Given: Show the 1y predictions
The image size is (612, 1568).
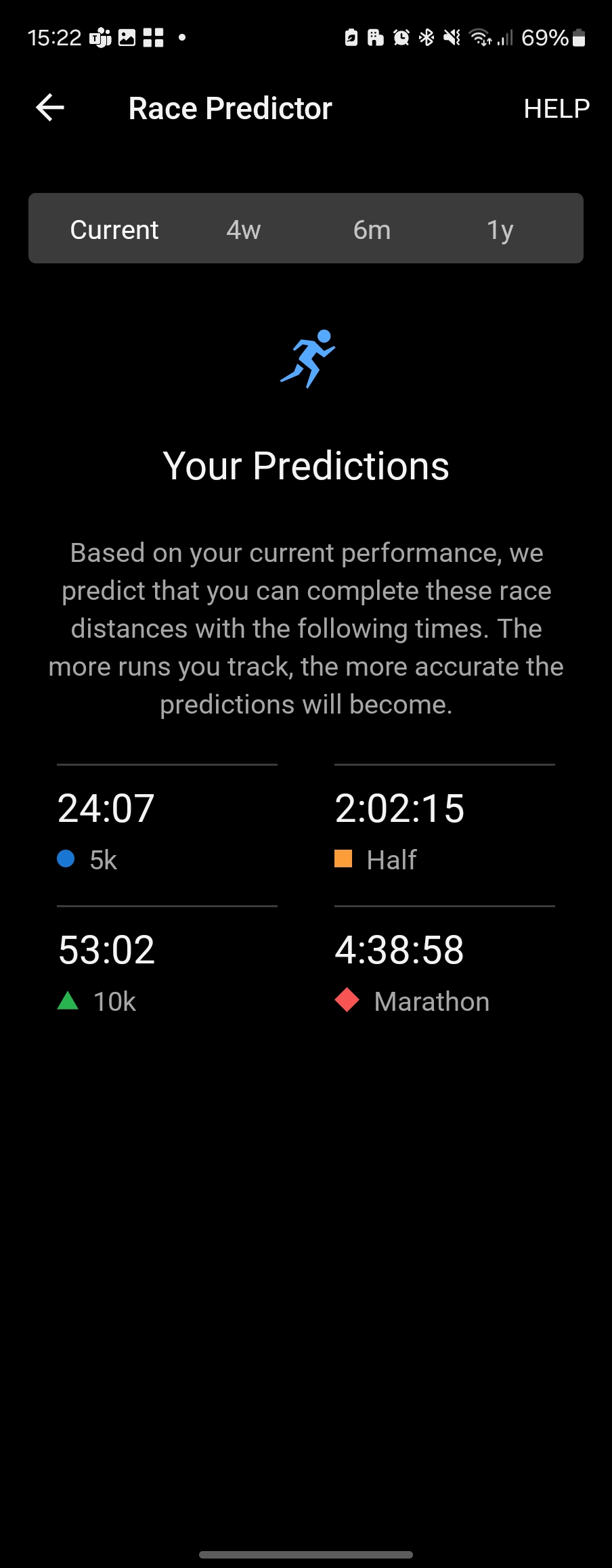Looking at the screenshot, I should click(500, 230).
